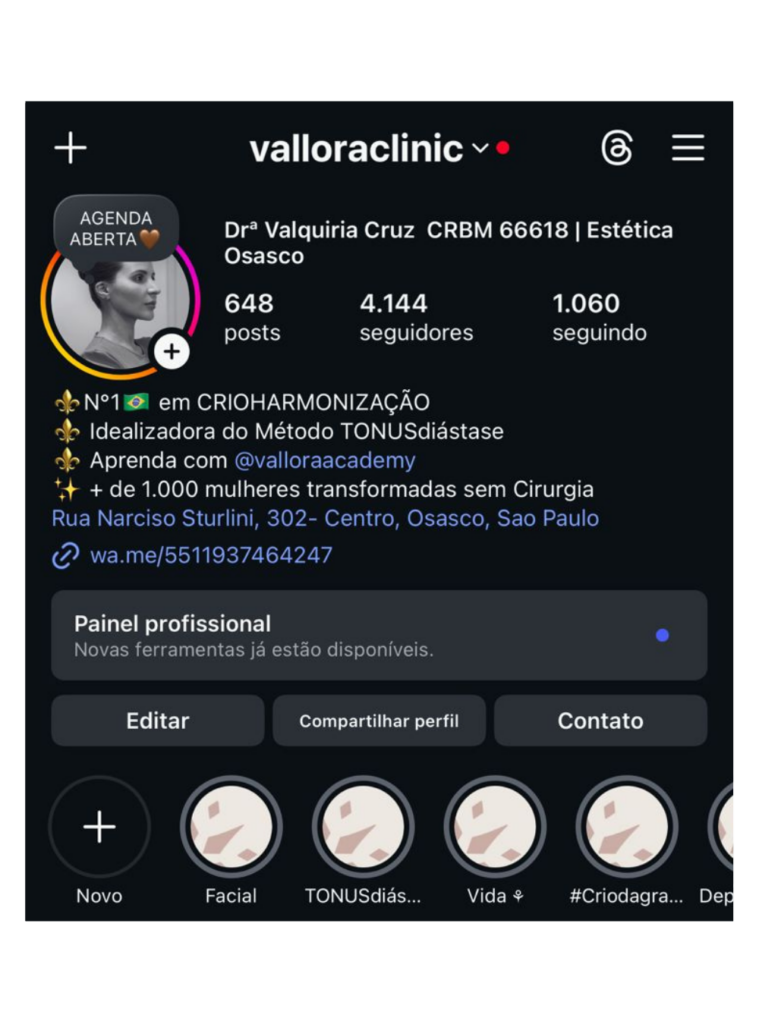Open the @valloraacademy profile mention
The width and height of the screenshot is (759, 1024).
324,461
